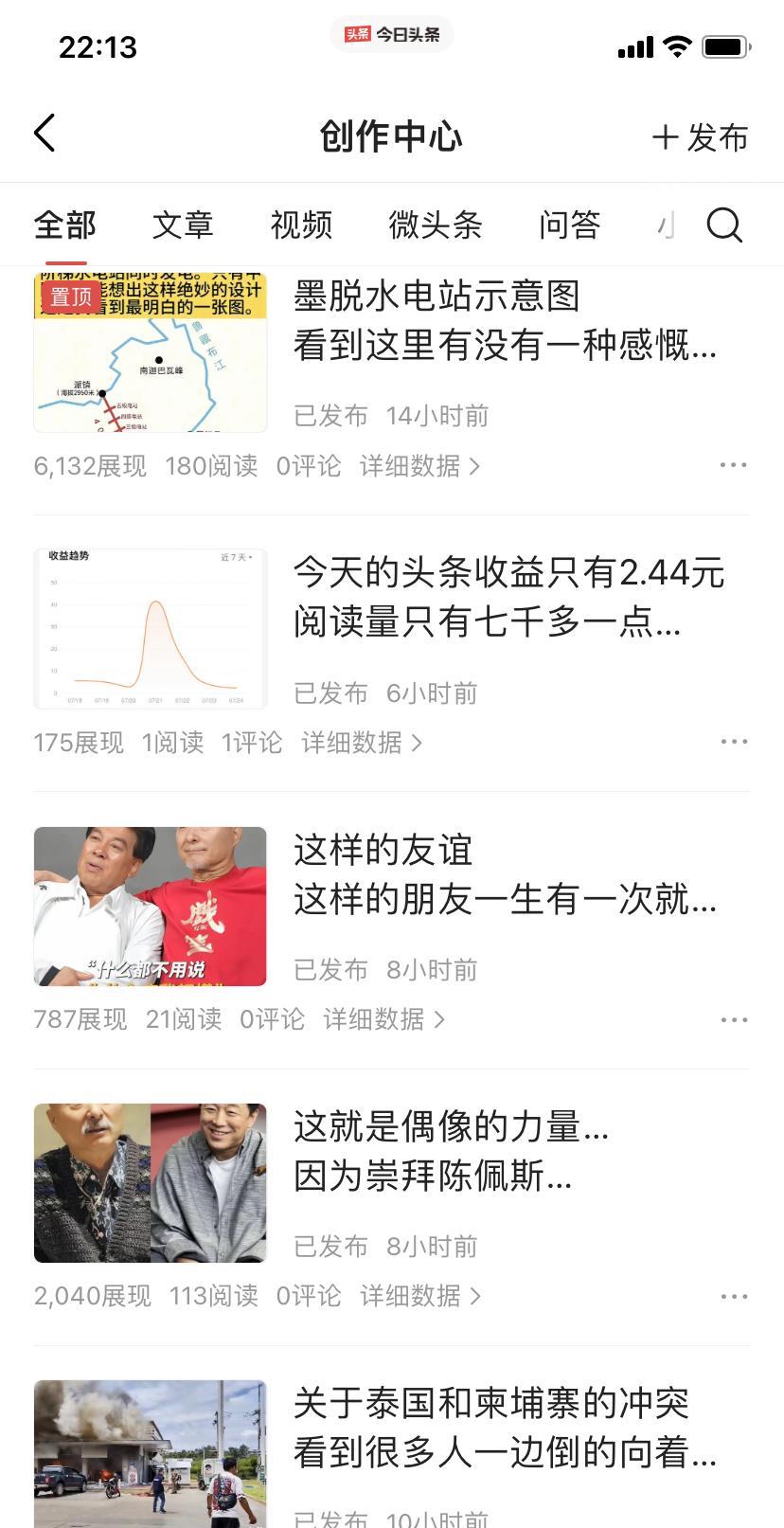Image resolution: width=784 pixels, height=1528 pixels.
Task: Open the 这就是偶像的力量 post
Action: click(451, 1151)
